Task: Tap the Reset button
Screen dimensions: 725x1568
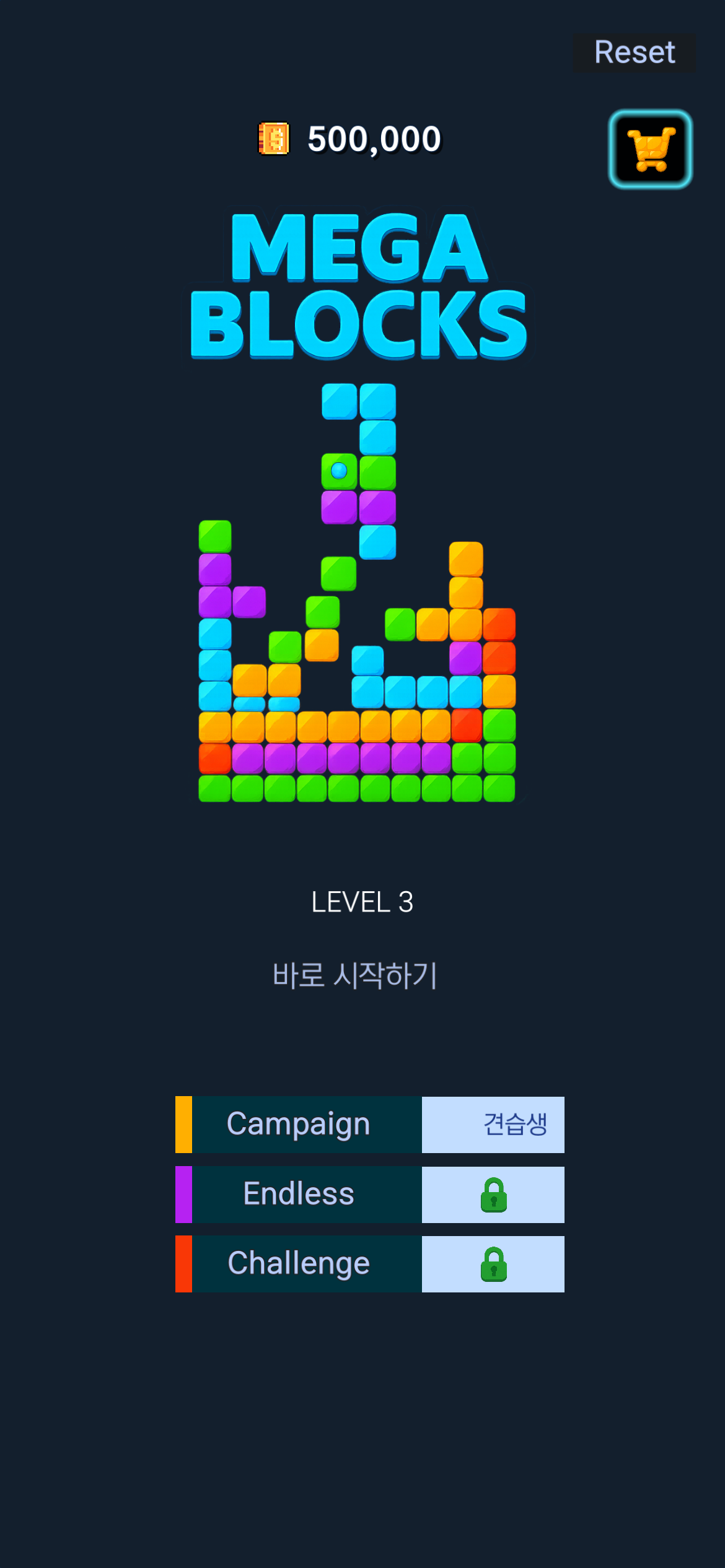Action: click(634, 53)
